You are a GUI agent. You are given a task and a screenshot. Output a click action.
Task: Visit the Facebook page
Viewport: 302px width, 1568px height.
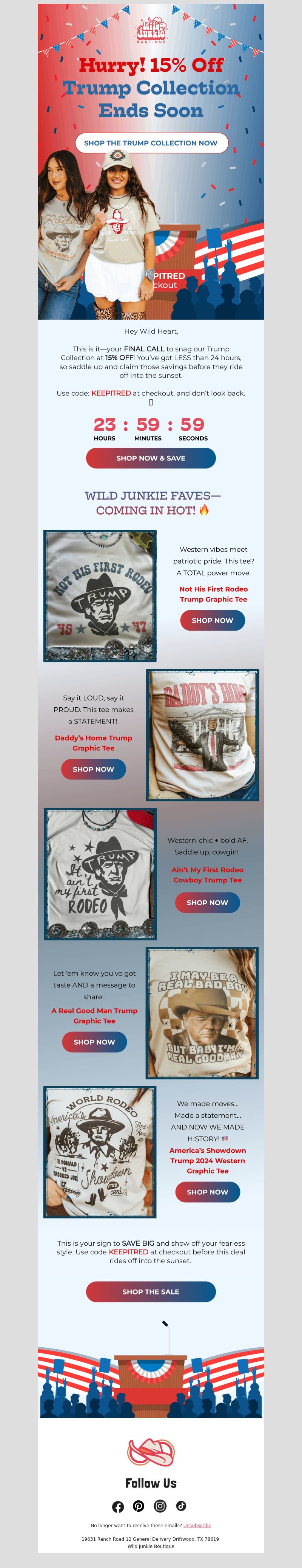click(118, 1506)
